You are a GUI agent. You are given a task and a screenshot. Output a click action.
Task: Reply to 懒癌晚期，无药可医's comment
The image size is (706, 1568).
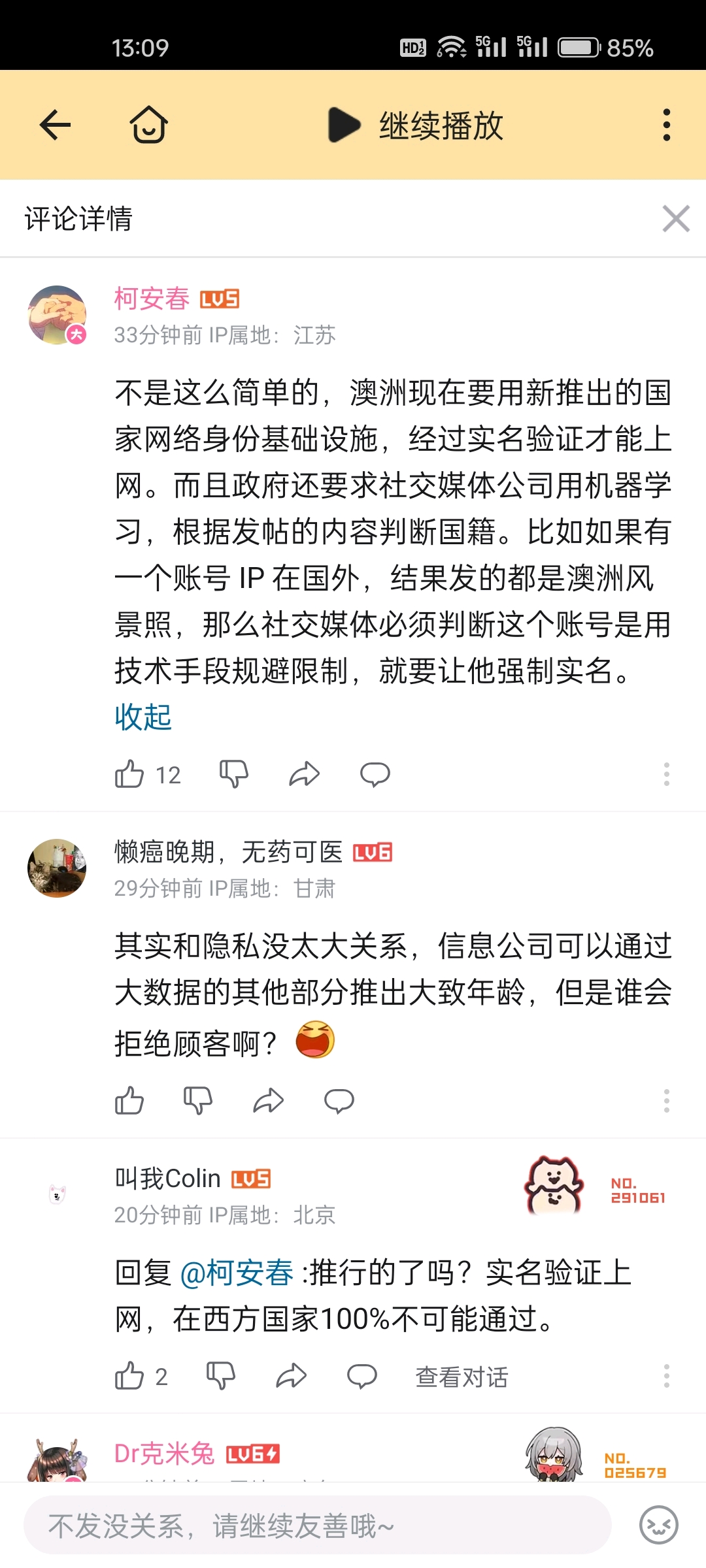[x=339, y=1101]
